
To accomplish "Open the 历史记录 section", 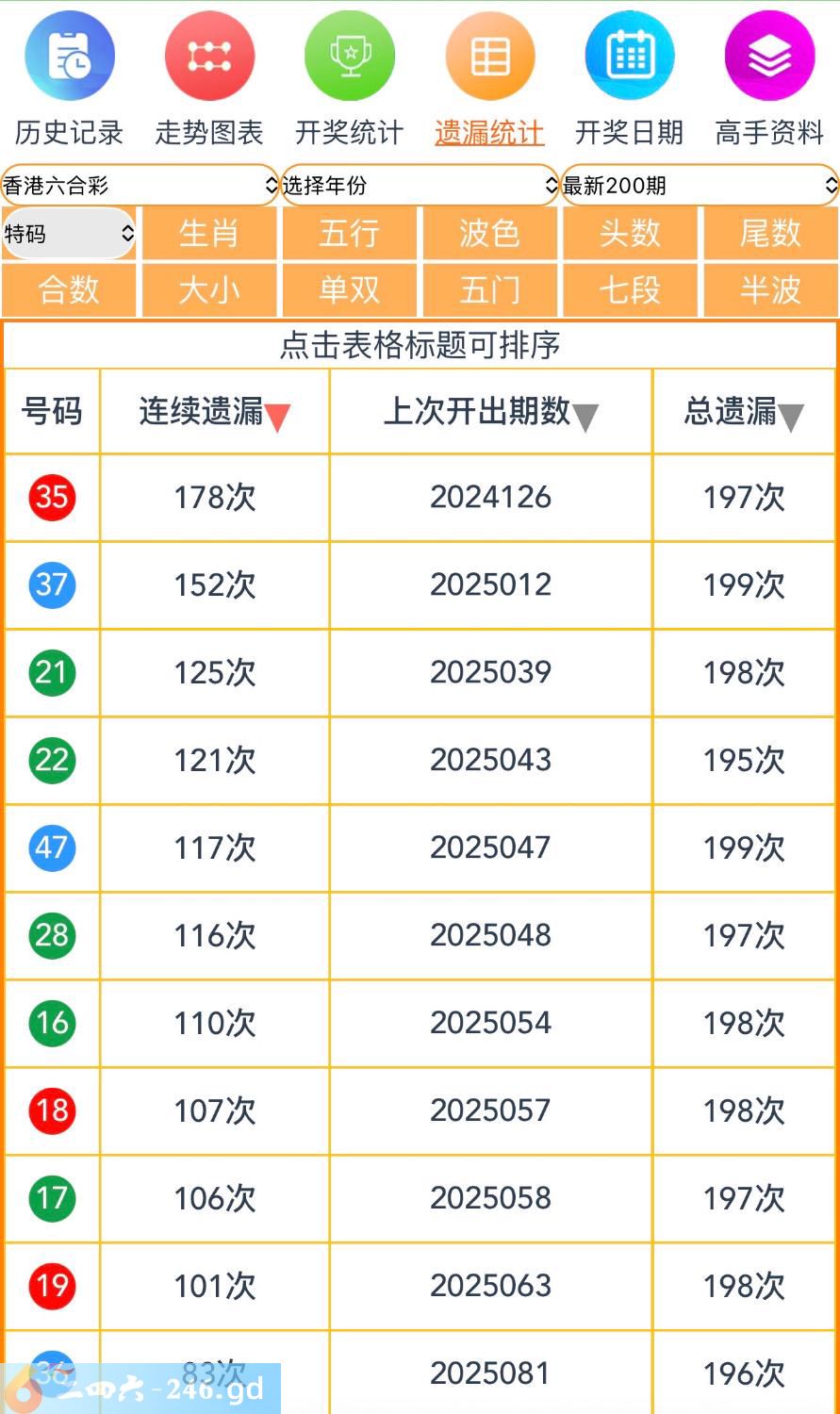I will (69, 79).
